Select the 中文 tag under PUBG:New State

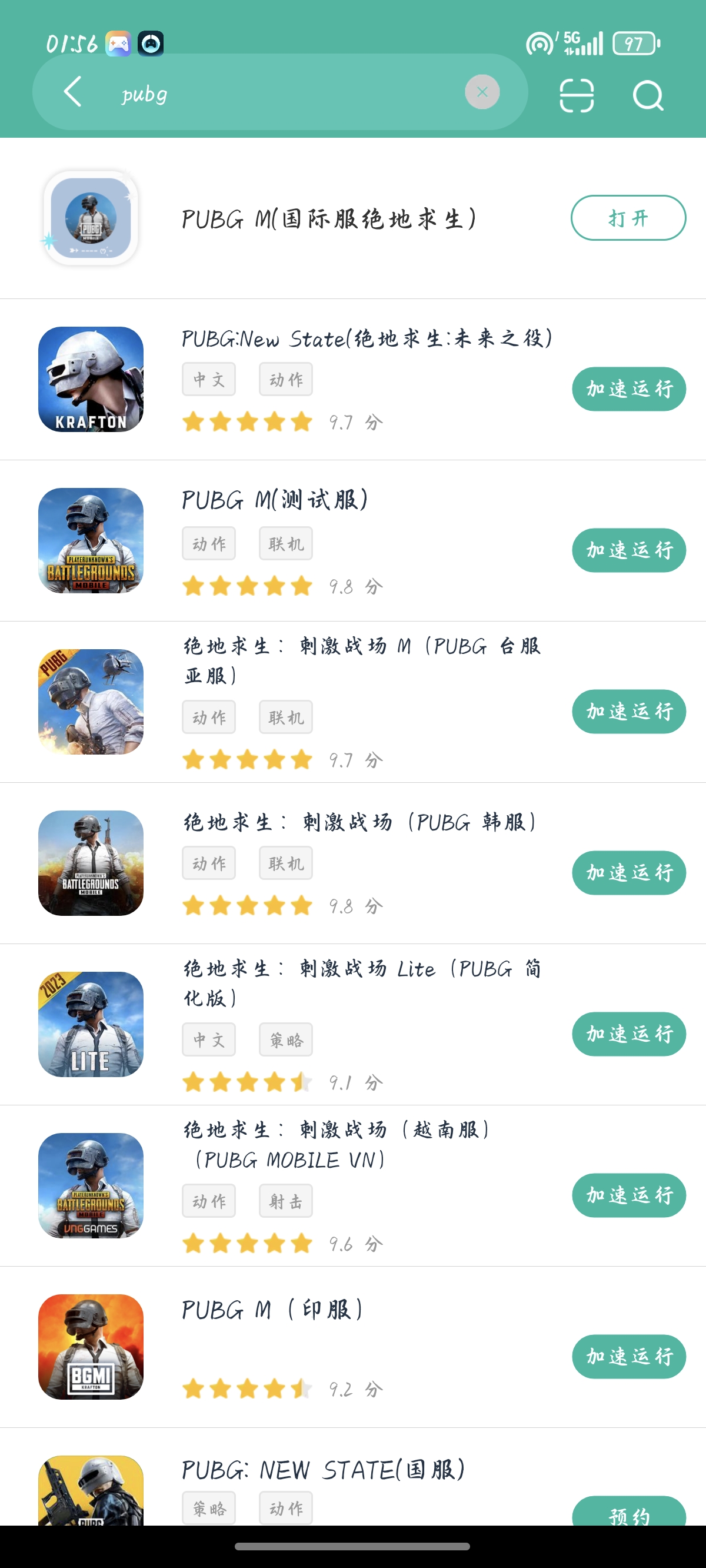208,378
